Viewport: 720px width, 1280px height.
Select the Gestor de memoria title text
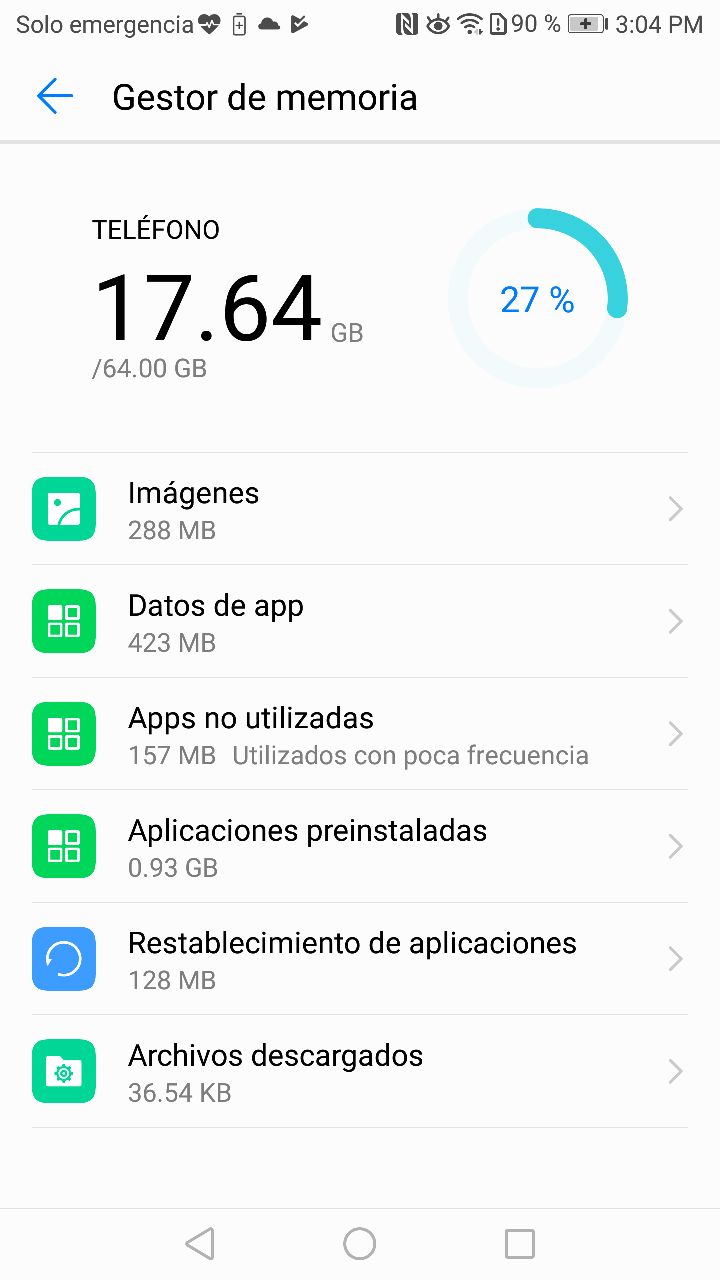[265, 96]
